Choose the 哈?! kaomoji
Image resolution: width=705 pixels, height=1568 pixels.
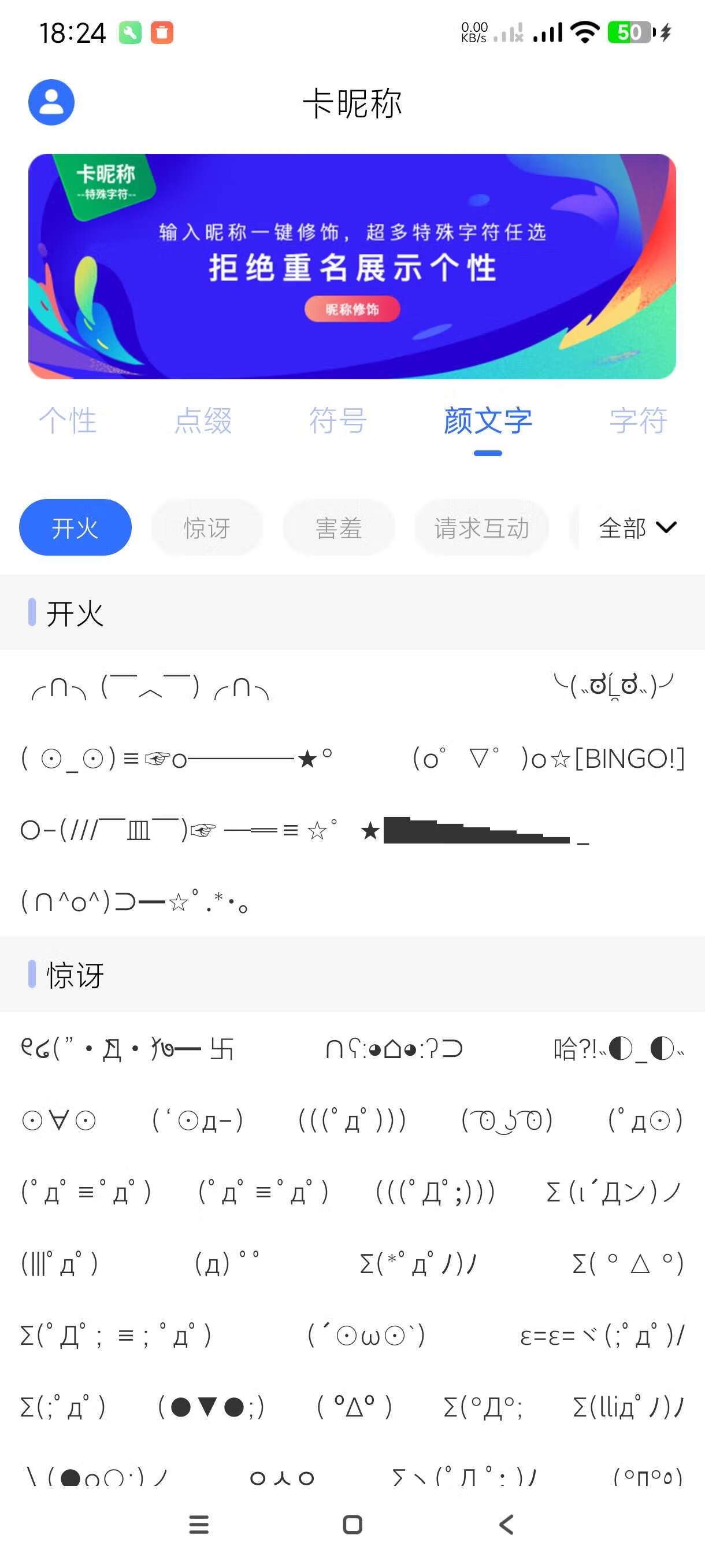pos(619,1049)
